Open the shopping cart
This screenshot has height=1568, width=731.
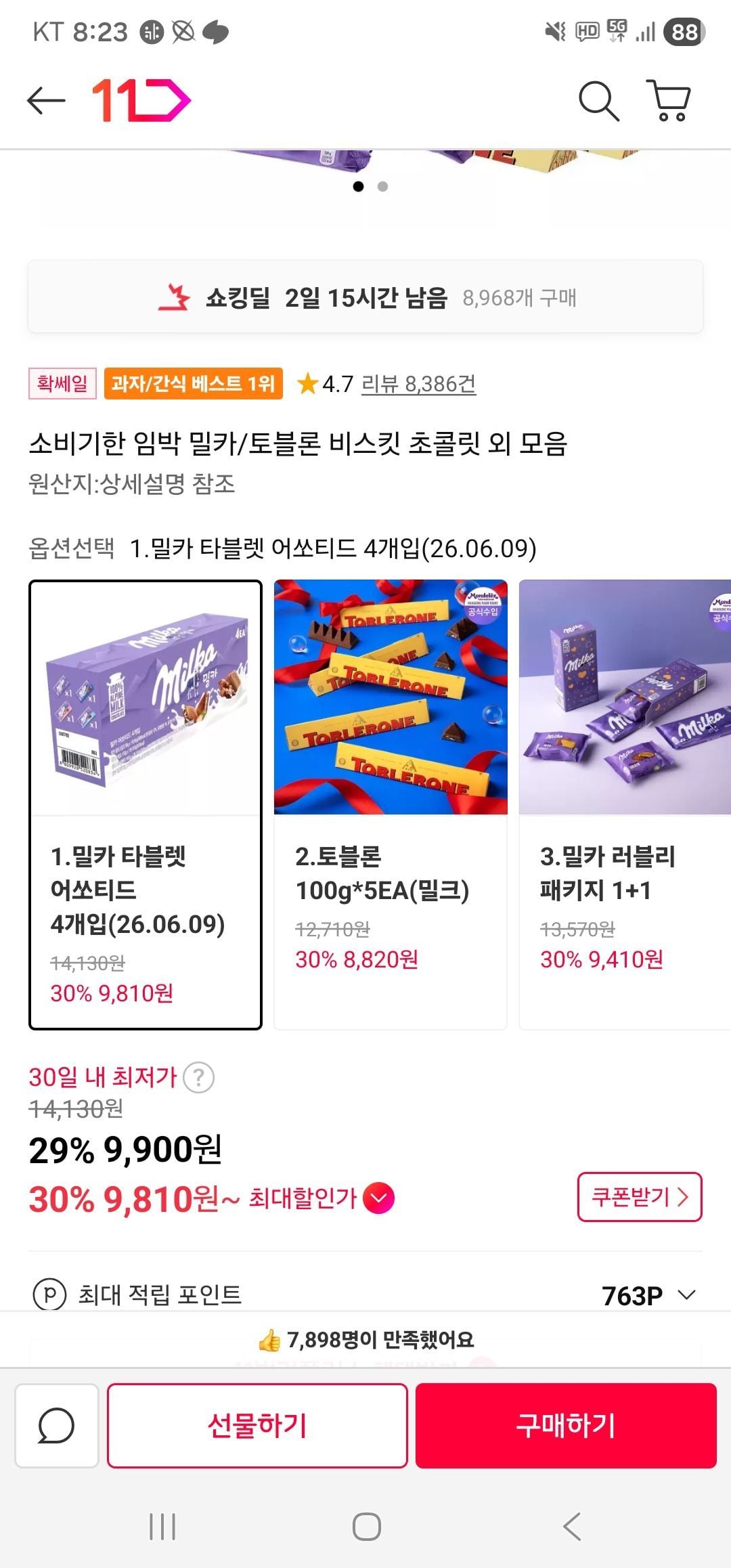tap(669, 101)
